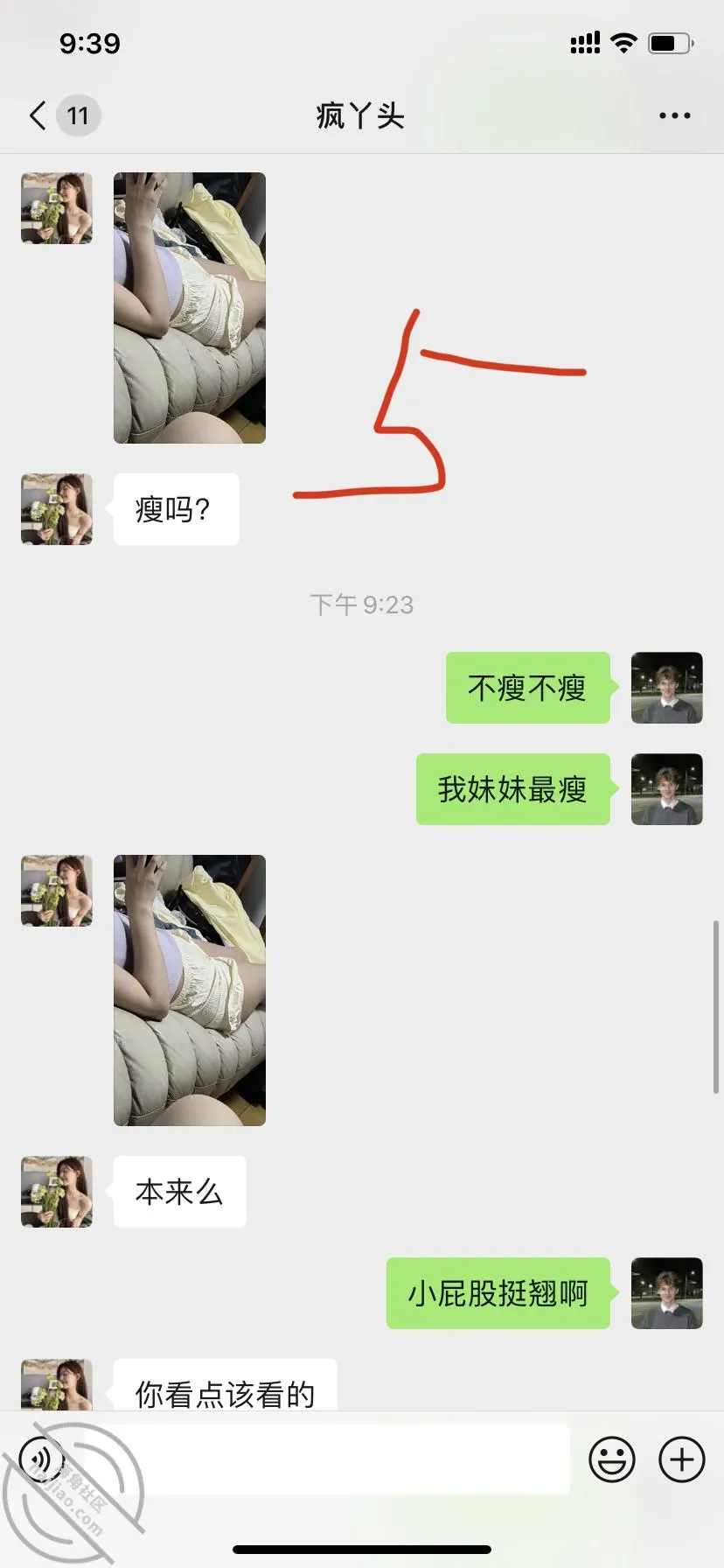Open the plus attachment menu
Viewport: 724px width, 1568px height.
pyautogui.click(x=682, y=1459)
